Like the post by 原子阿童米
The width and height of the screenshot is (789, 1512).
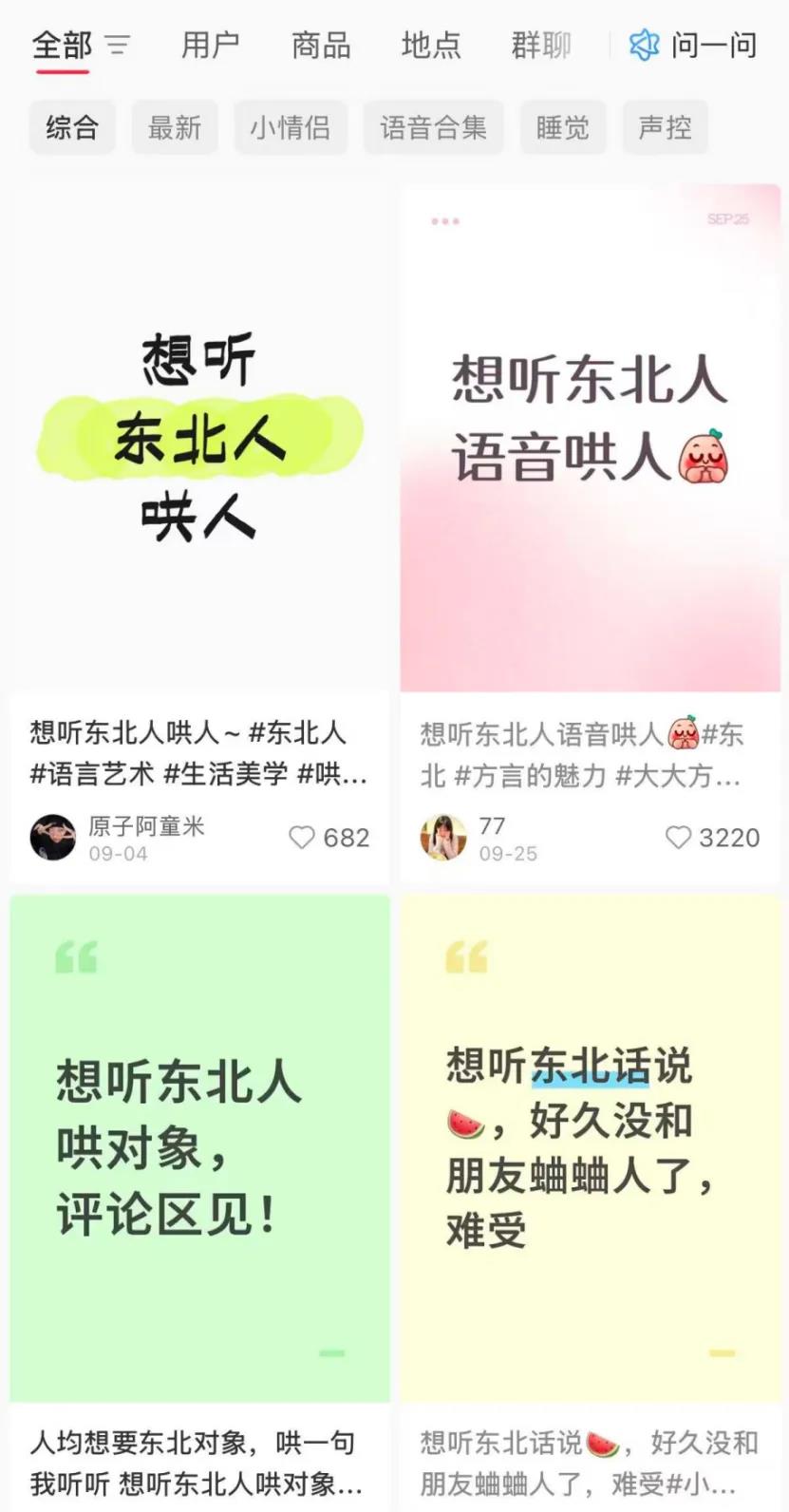tap(304, 838)
